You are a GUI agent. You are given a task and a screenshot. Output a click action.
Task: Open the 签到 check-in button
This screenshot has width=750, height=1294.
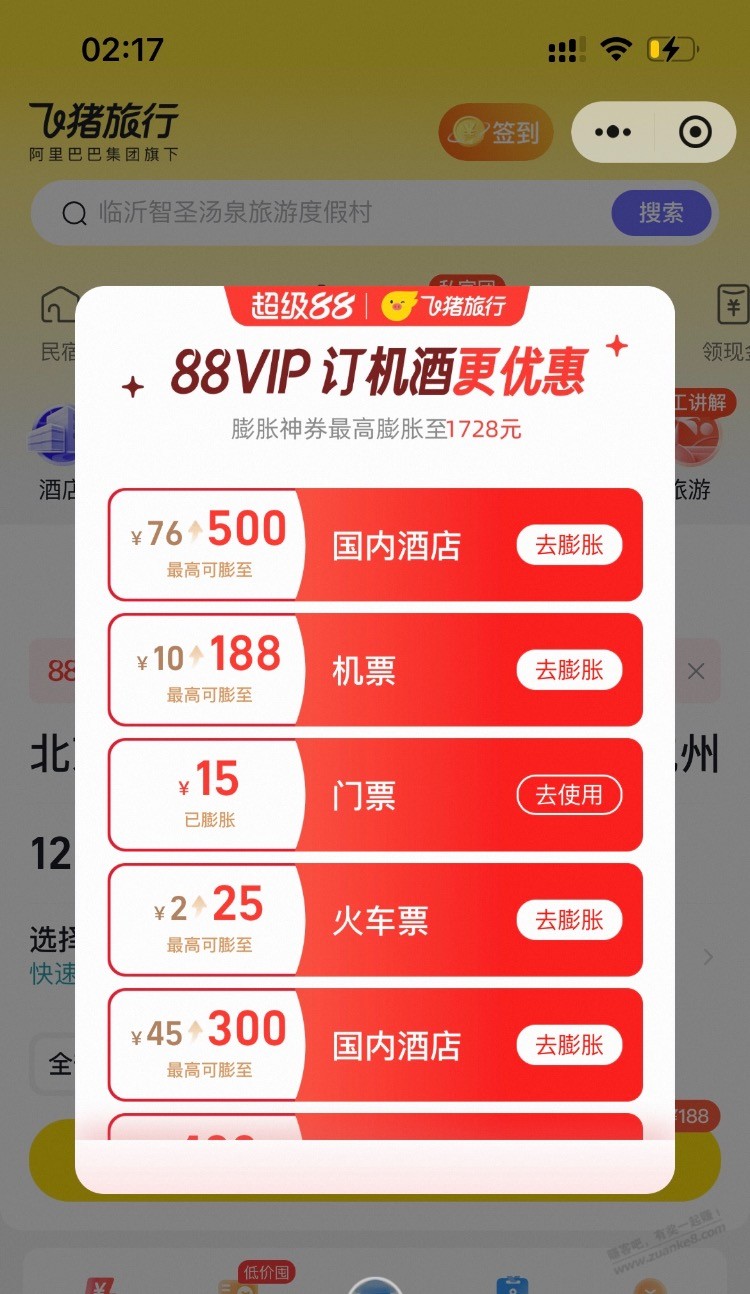pyautogui.click(x=496, y=132)
